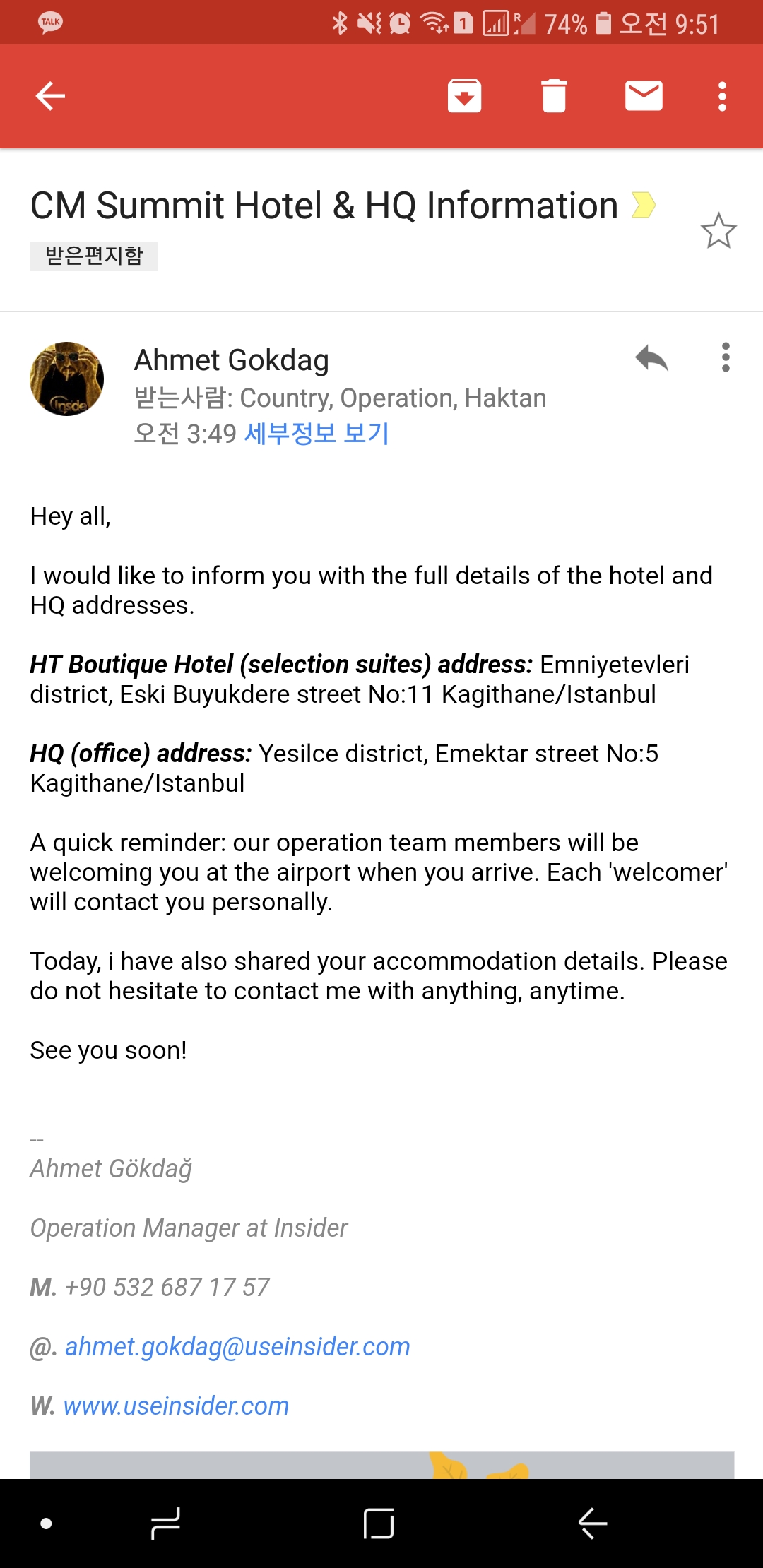This screenshot has width=763, height=1568.
Task: Open recent apps from navigation bar
Action: coord(165,1523)
